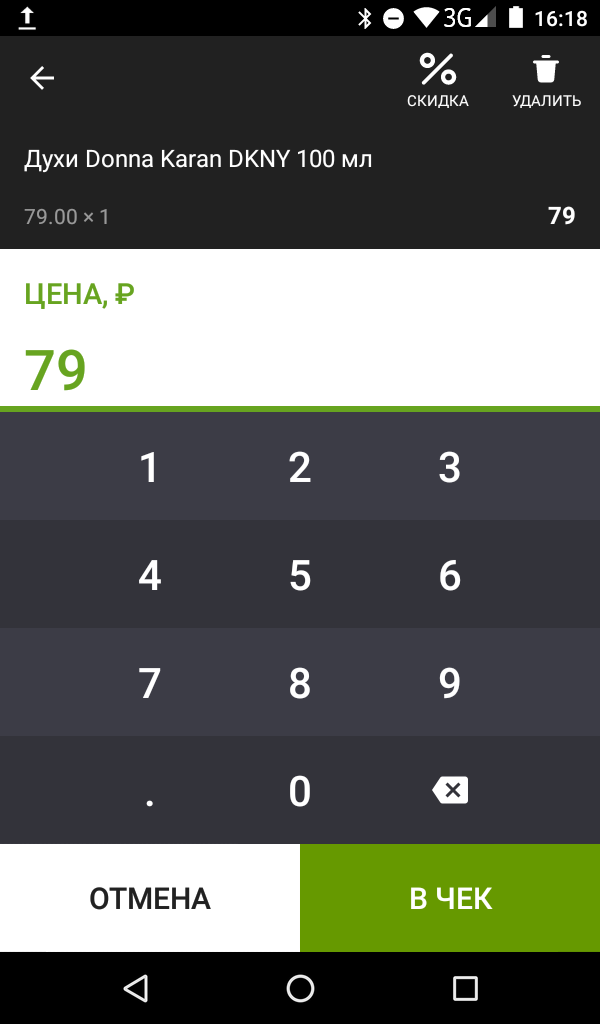
Task: Delete the item with Удалить
Action: [546, 82]
